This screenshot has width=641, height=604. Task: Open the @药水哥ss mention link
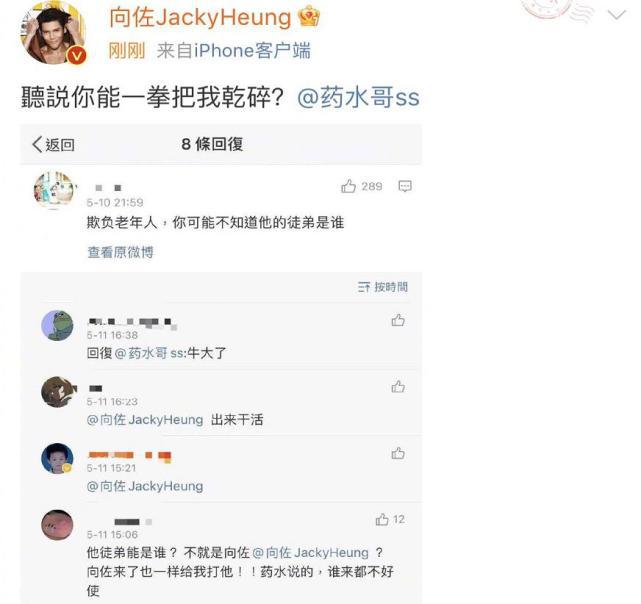point(359,97)
